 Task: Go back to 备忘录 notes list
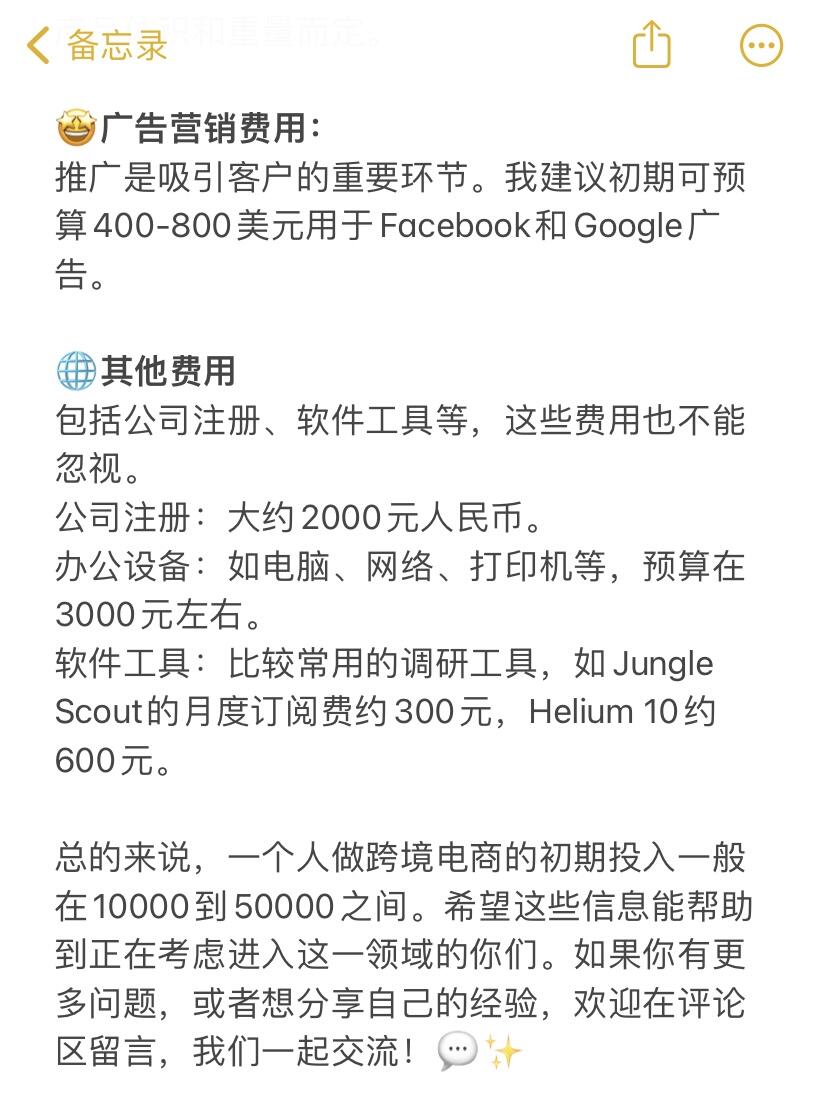click(x=97, y=45)
